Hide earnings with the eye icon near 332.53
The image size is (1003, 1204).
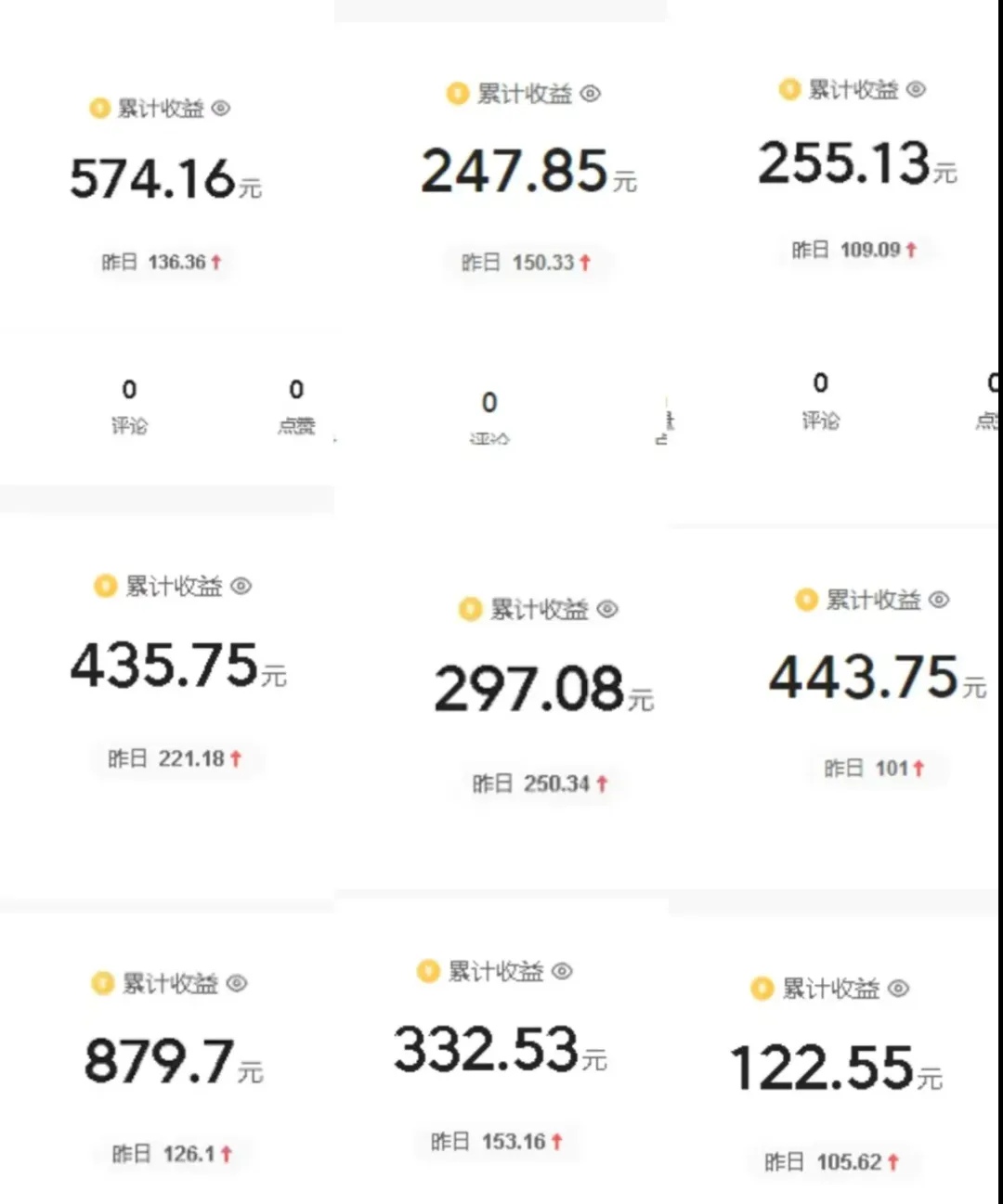coord(561,971)
